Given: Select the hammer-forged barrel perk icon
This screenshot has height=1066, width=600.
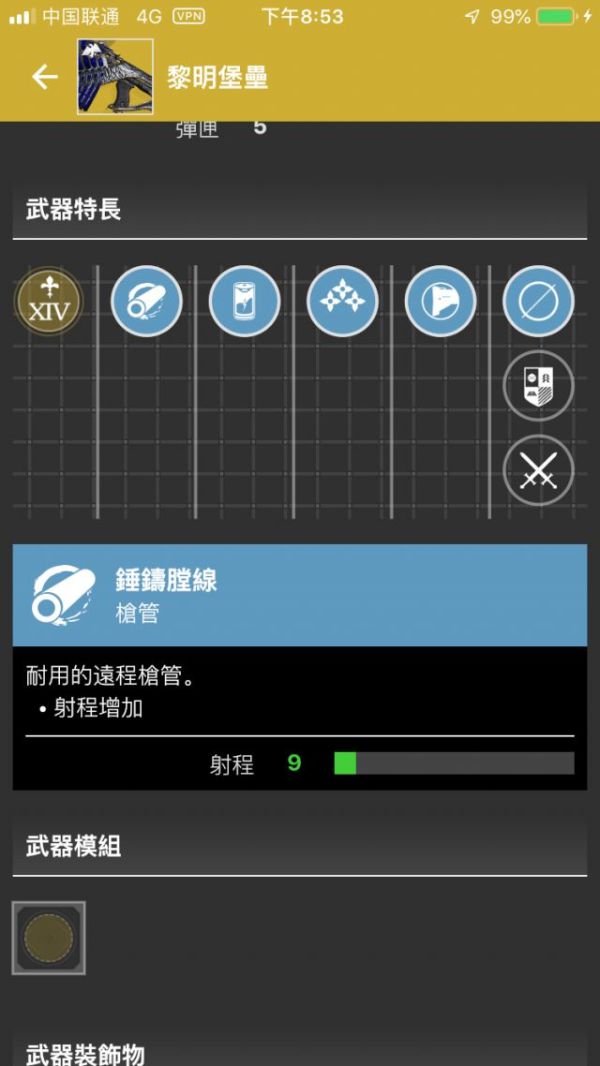Looking at the screenshot, I should click(147, 300).
